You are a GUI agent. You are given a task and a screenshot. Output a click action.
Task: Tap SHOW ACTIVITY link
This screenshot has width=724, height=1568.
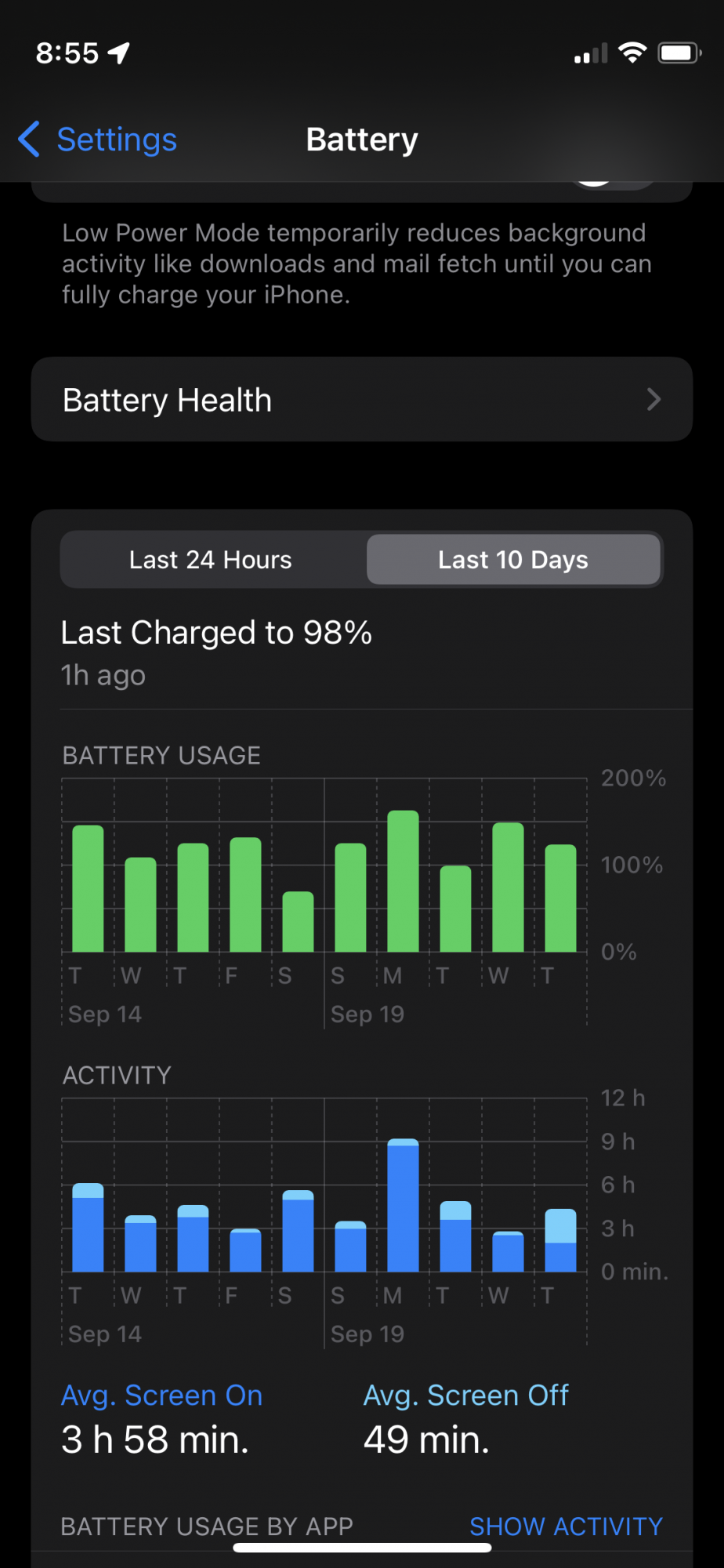[x=566, y=1526]
